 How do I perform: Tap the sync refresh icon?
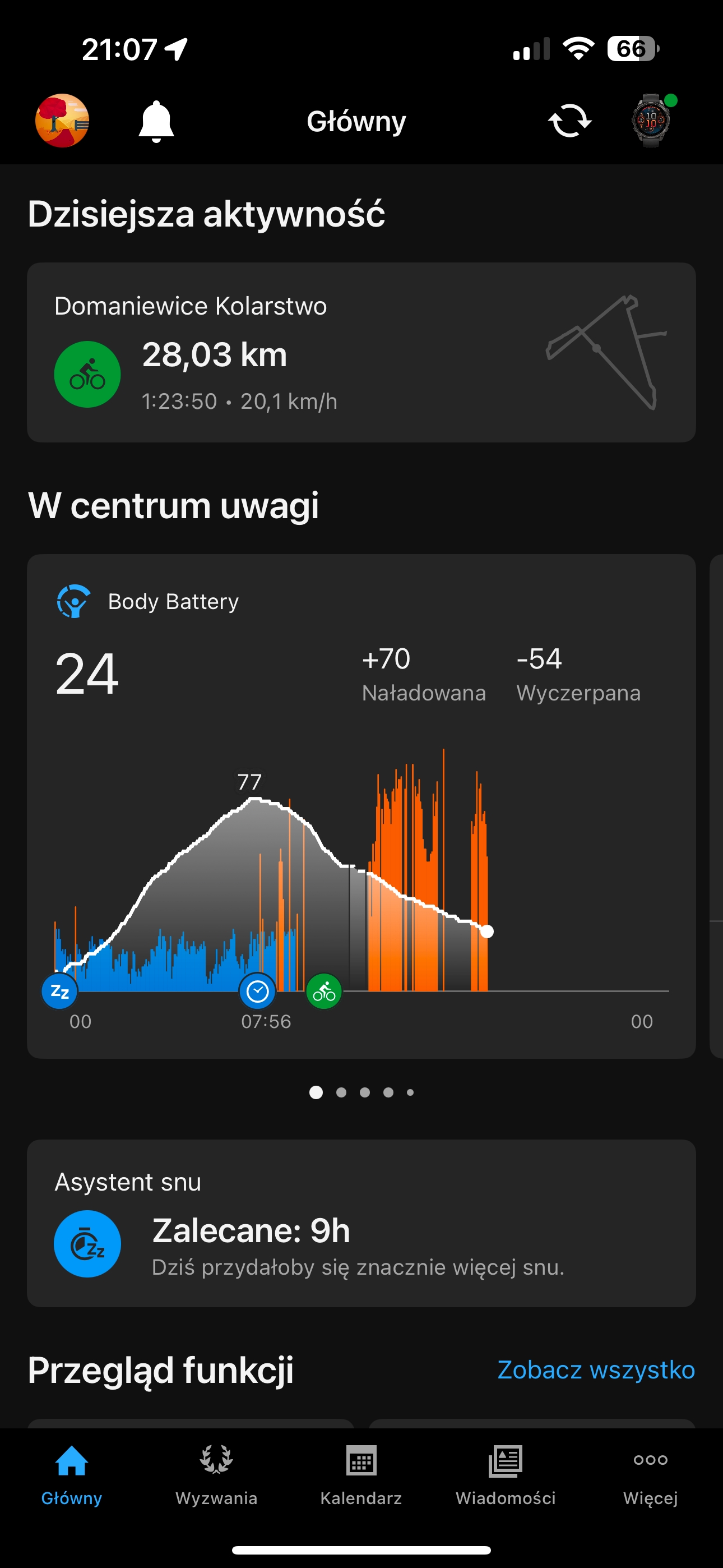[569, 121]
